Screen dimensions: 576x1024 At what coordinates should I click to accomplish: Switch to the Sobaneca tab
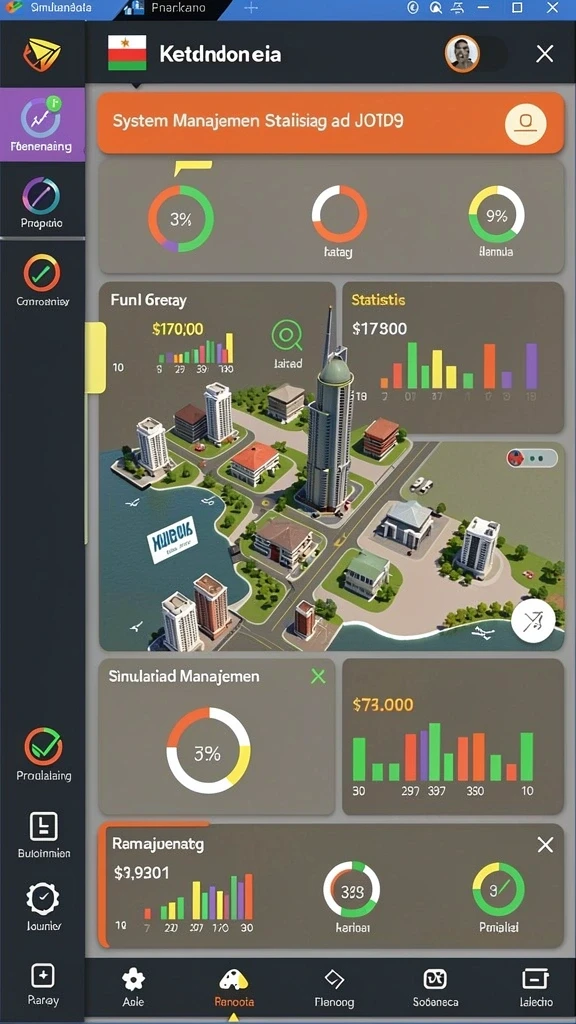[435, 987]
